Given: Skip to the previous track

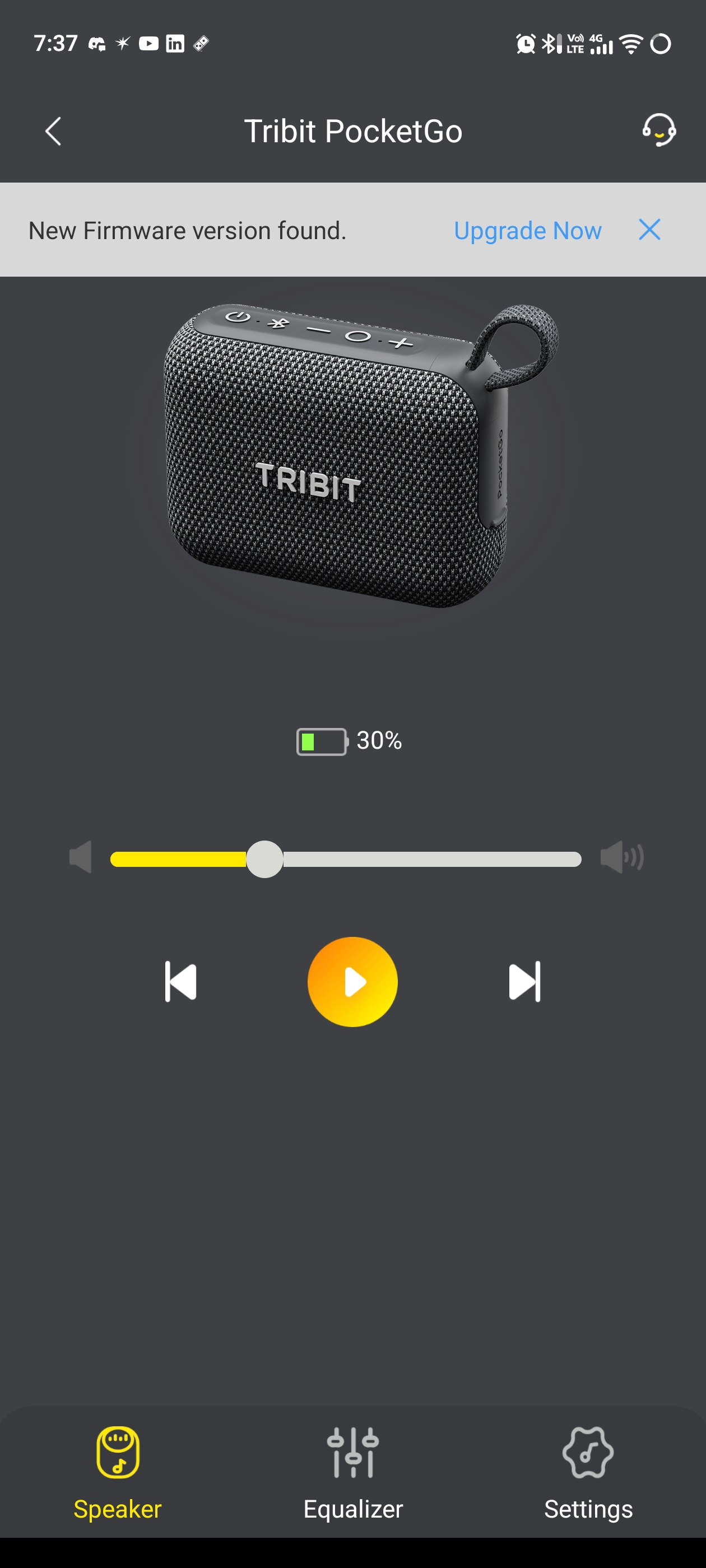Looking at the screenshot, I should (x=181, y=981).
